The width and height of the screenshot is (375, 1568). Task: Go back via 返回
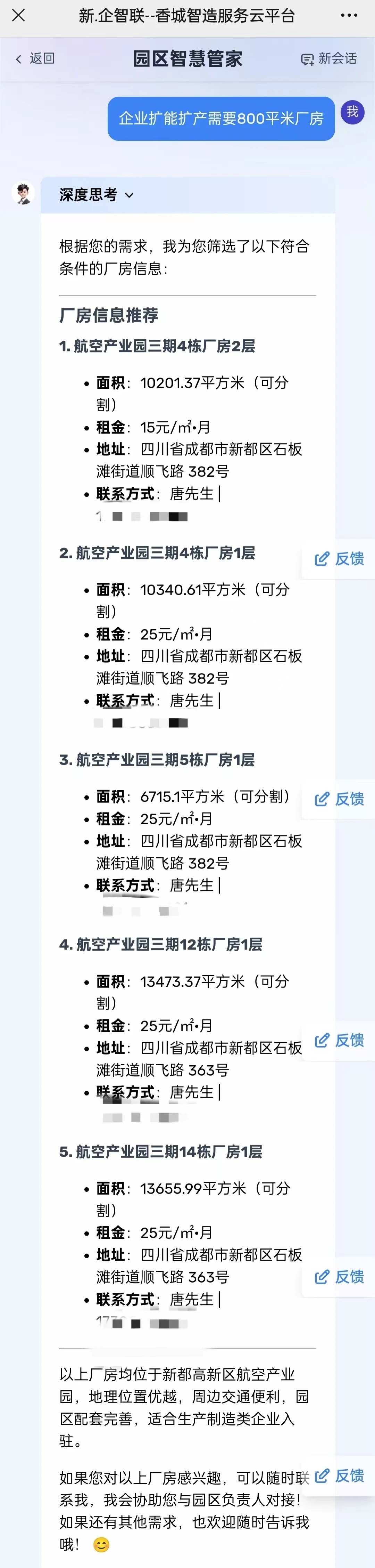click(x=35, y=58)
